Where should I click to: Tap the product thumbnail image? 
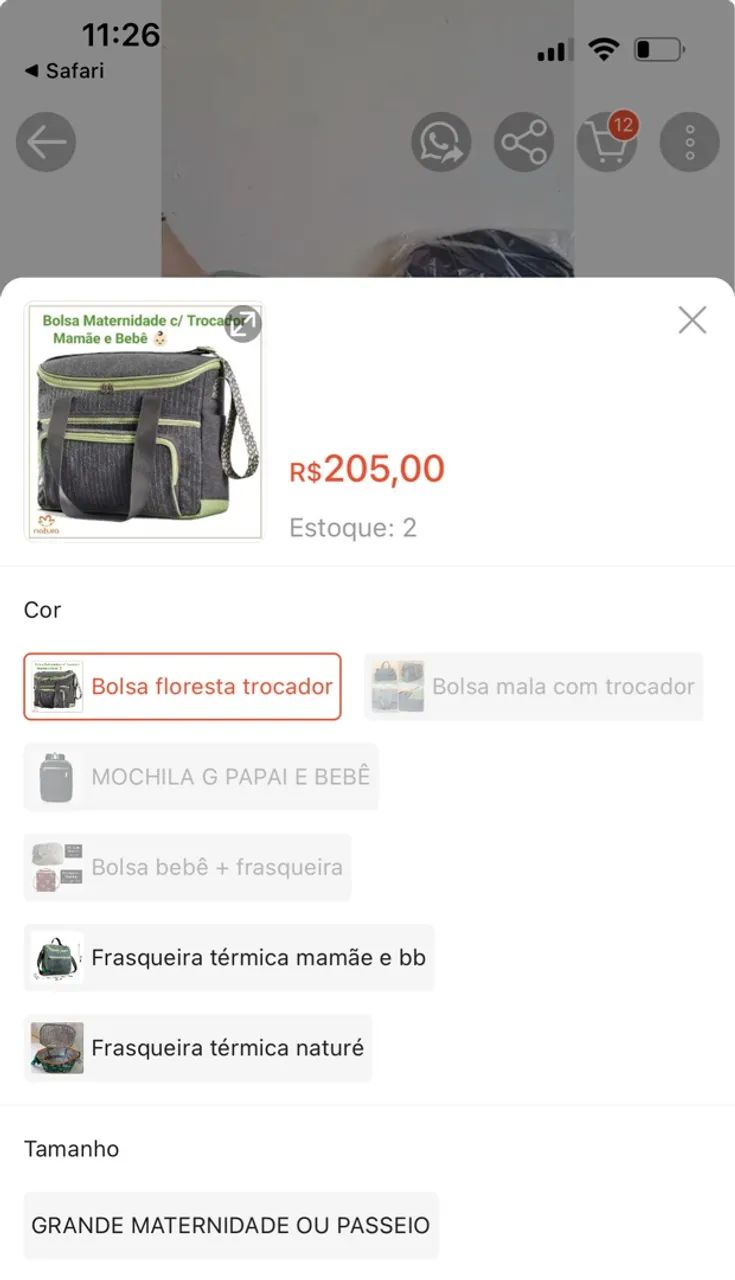[x=143, y=420]
